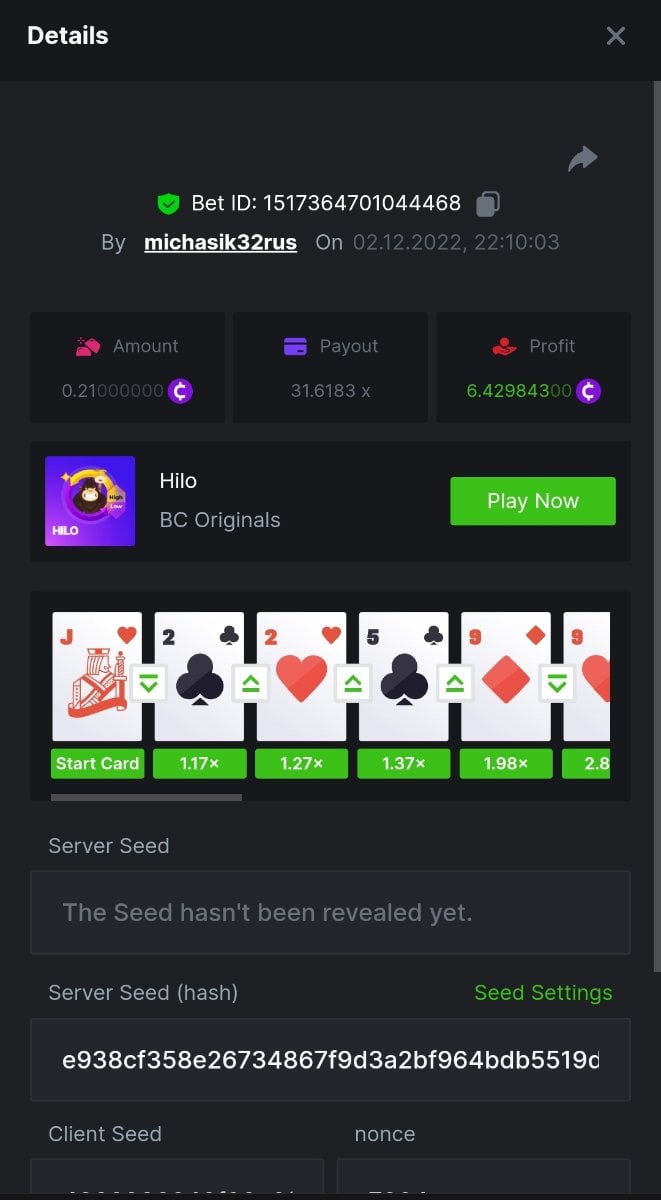Close the Details dialog
The width and height of the screenshot is (661, 1200).
(x=616, y=36)
